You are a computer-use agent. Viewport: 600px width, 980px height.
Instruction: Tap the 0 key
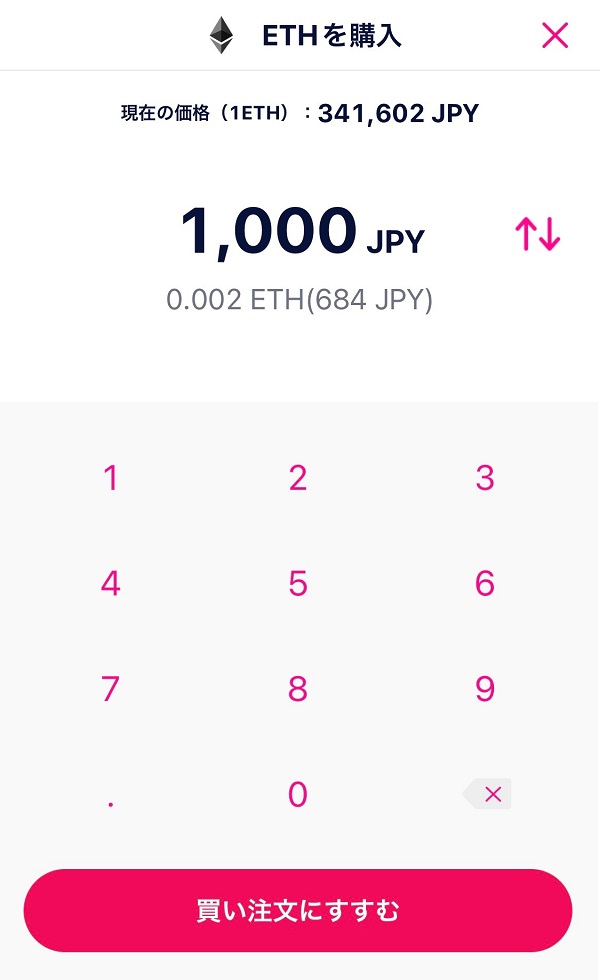pos(298,794)
